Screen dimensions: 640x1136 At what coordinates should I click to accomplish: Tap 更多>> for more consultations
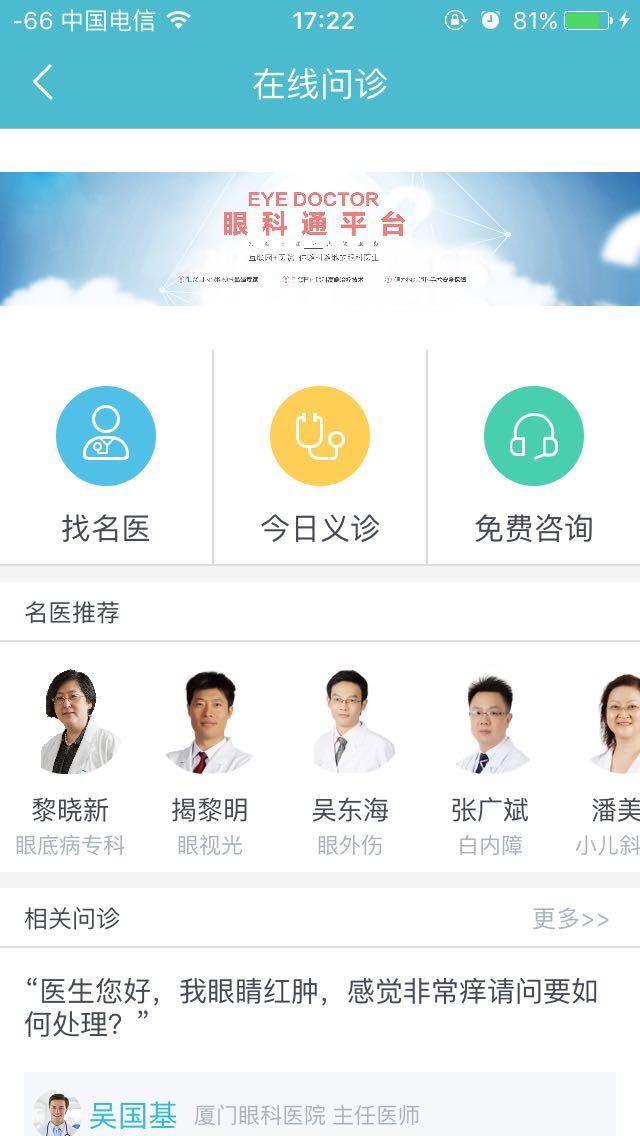tap(570, 919)
